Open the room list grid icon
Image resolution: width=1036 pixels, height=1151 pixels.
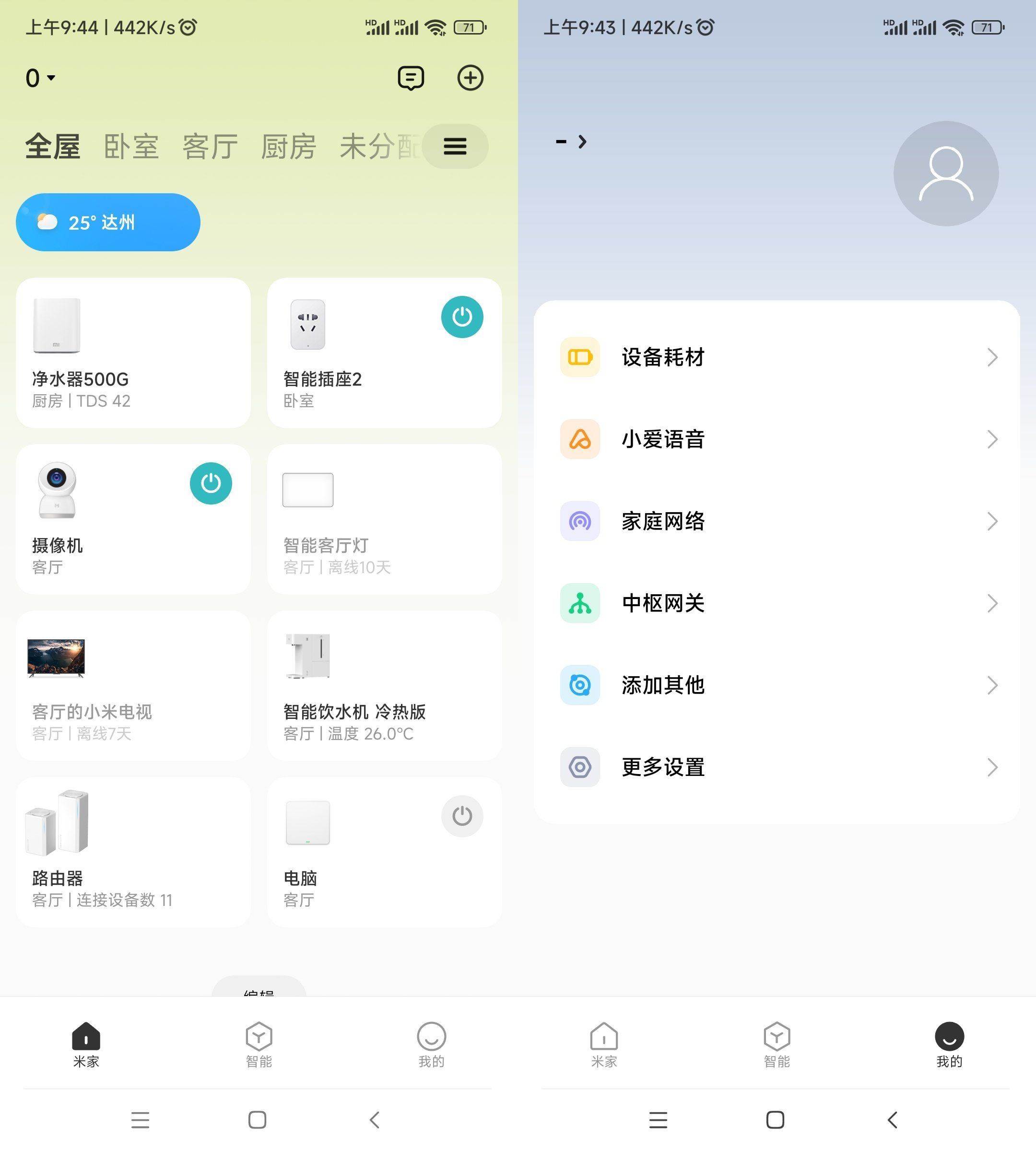[455, 146]
